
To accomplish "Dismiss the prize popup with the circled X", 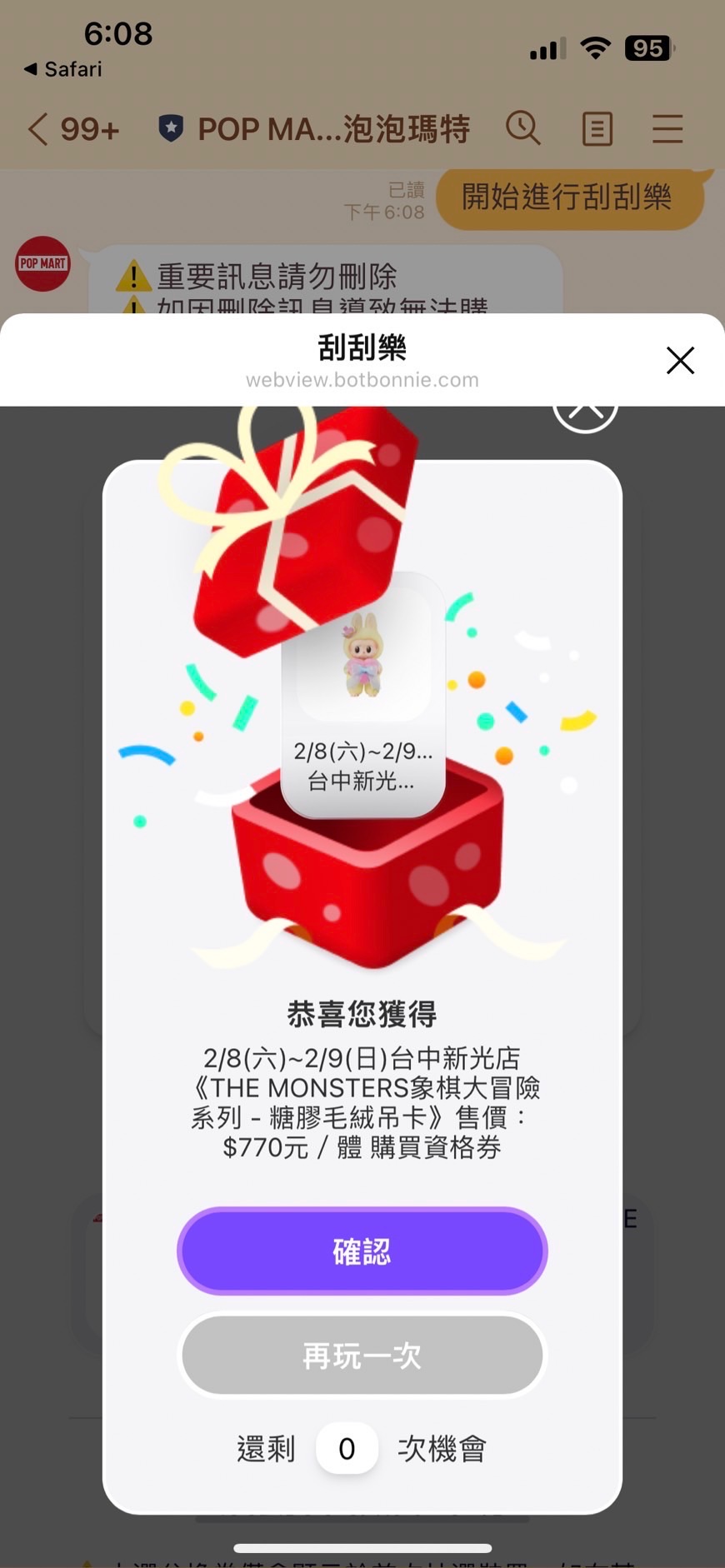I will pyautogui.click(x=585, y=411).
